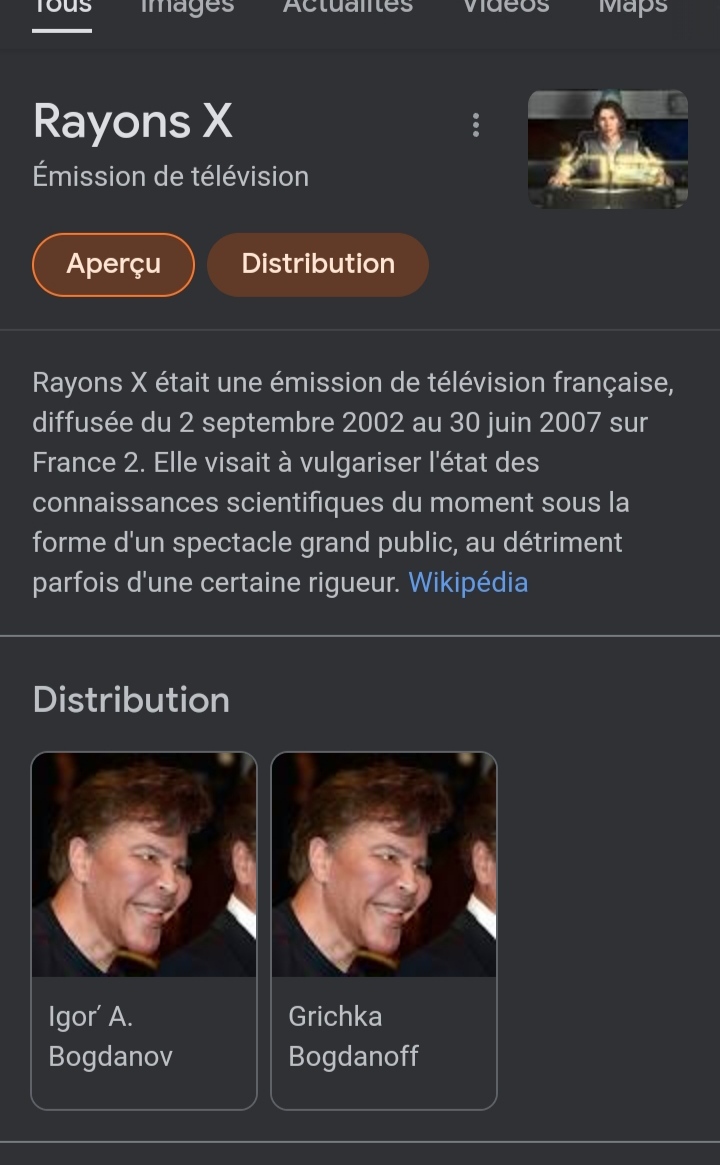Switch to the Actualités tab

[347, 8]
